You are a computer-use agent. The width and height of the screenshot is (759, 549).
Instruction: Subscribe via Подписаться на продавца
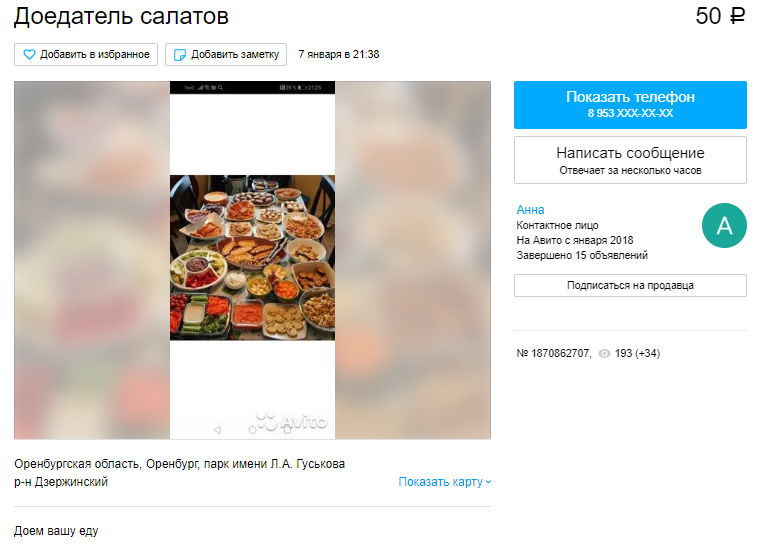(630, 285)
